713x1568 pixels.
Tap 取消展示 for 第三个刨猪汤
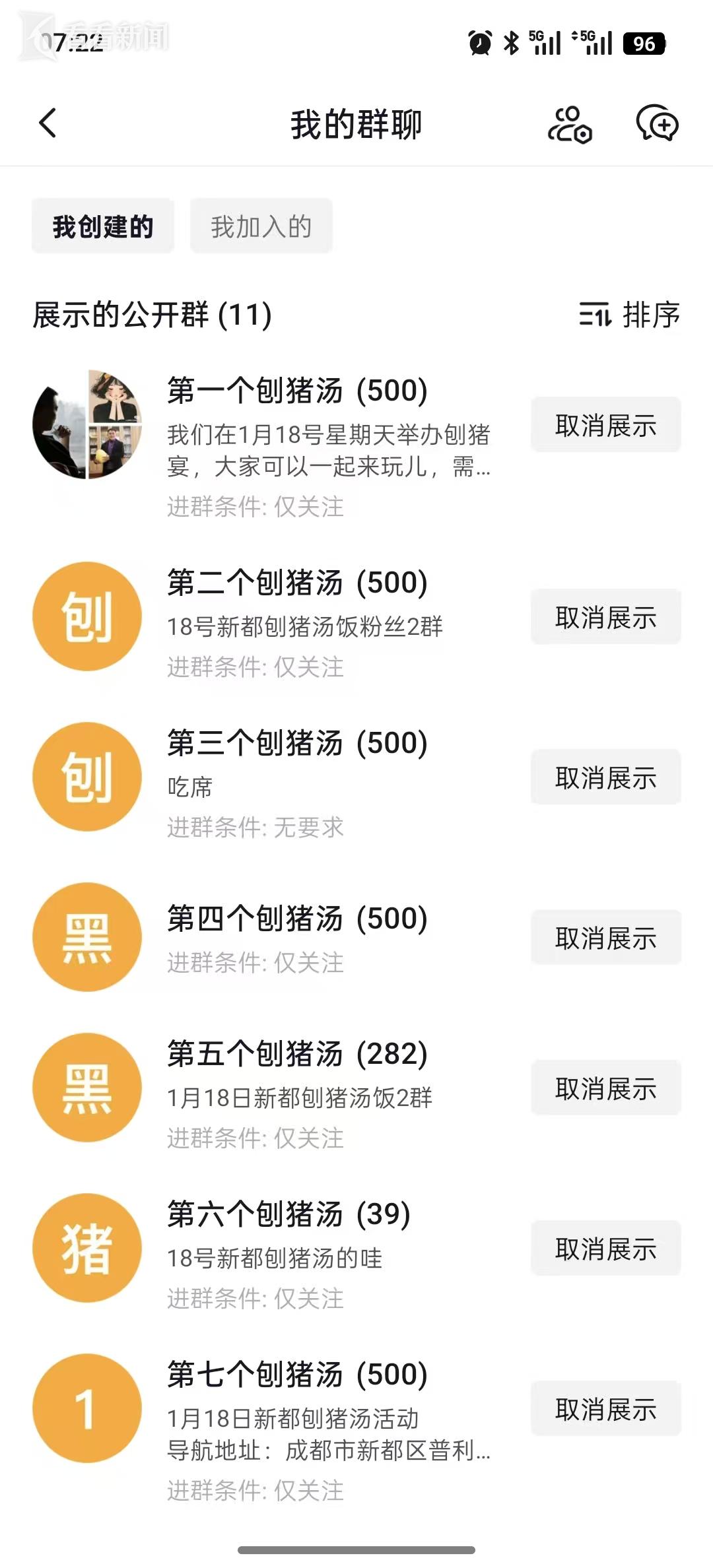(605, 777)
